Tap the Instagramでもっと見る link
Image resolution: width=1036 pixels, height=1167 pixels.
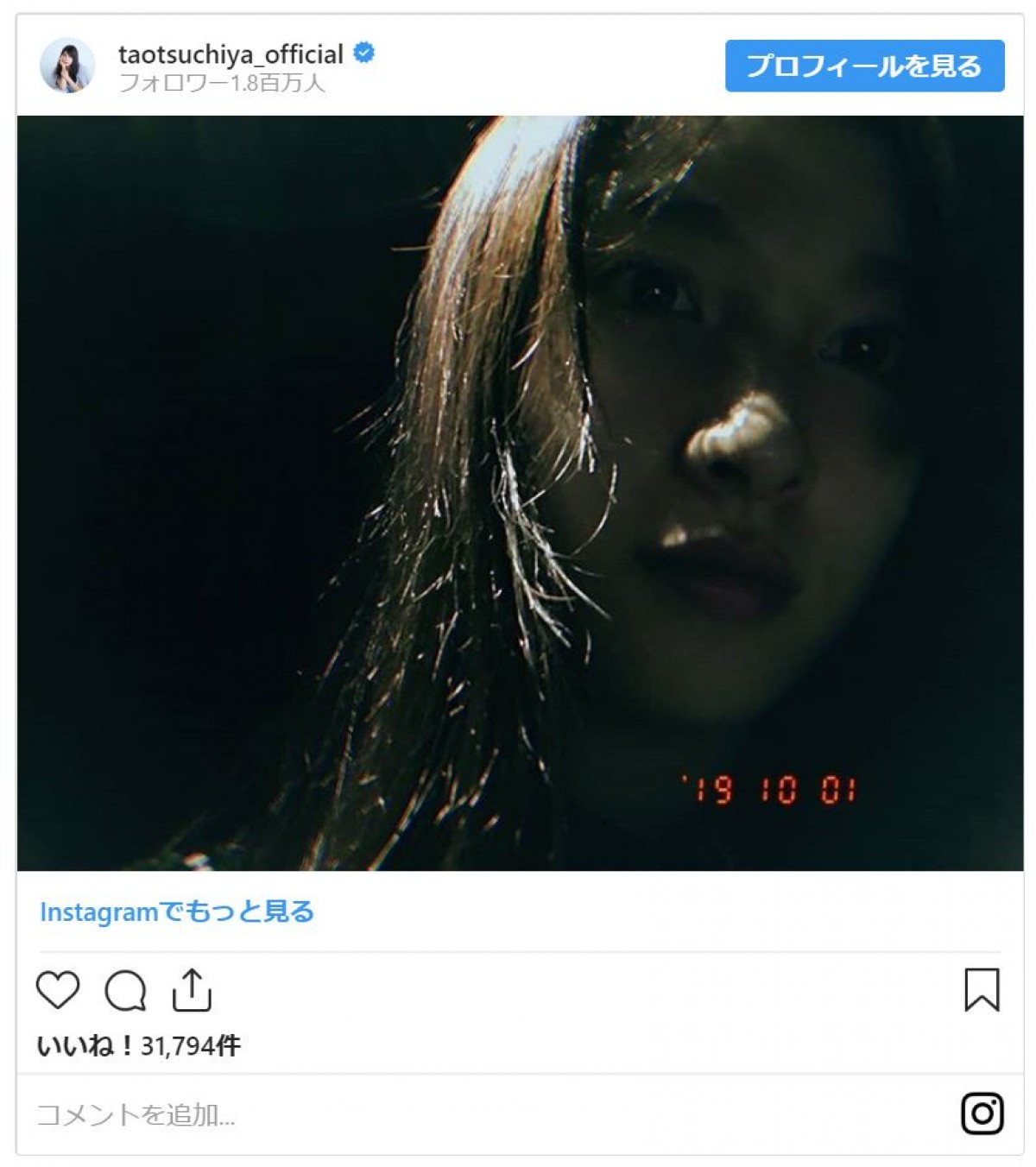coord(177,912)
